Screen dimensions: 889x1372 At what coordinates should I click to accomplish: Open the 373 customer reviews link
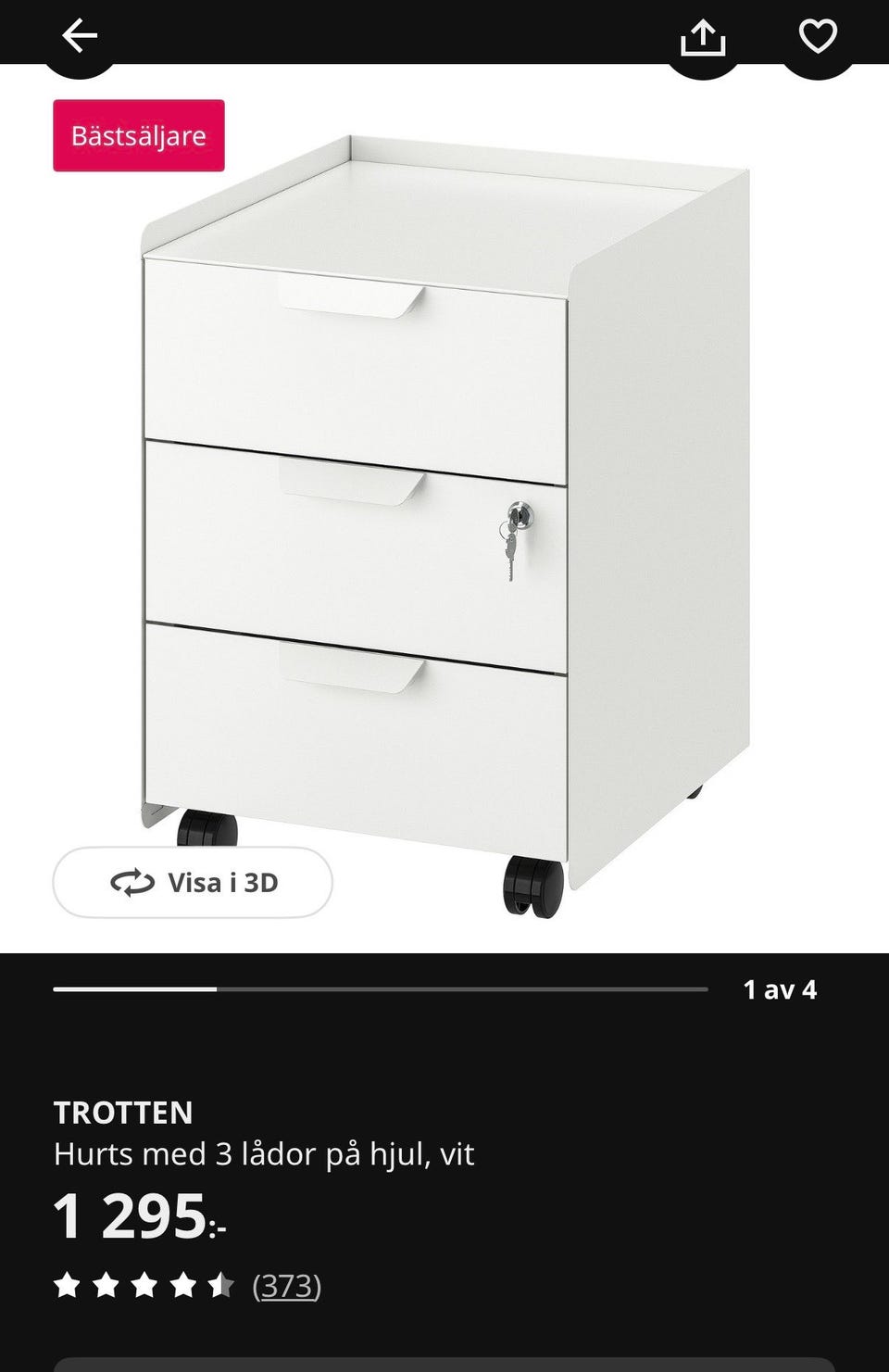pos(286,1286)
